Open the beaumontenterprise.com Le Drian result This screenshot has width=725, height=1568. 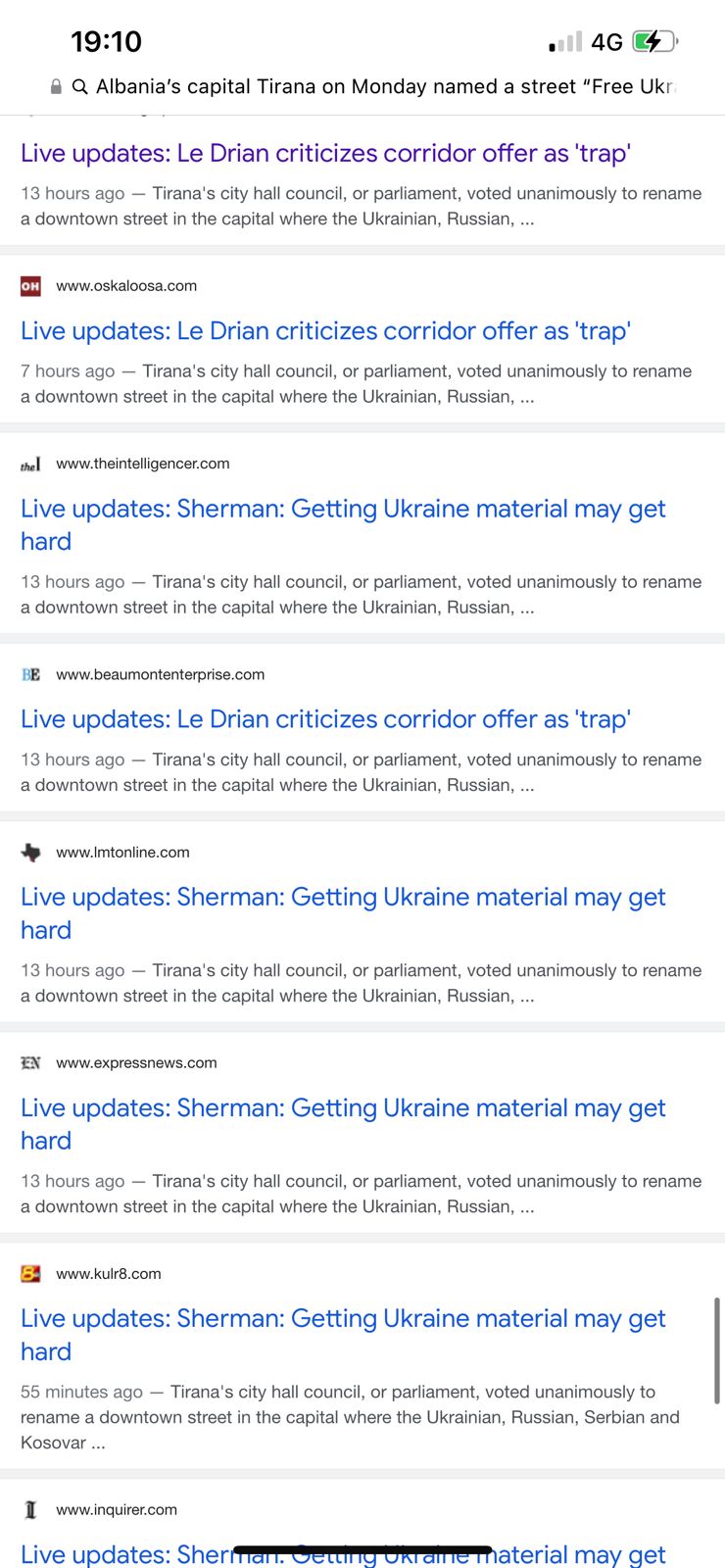point(325,719)
